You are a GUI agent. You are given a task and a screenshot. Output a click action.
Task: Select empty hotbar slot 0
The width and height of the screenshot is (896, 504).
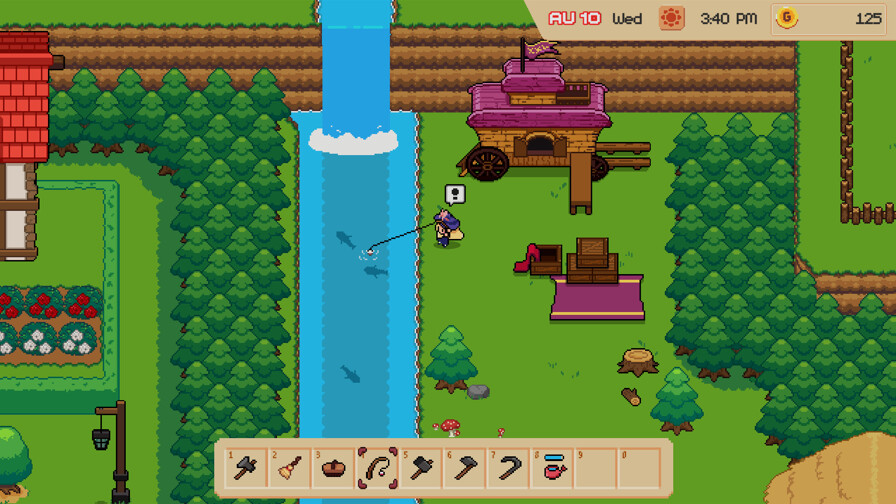point(640,467)
